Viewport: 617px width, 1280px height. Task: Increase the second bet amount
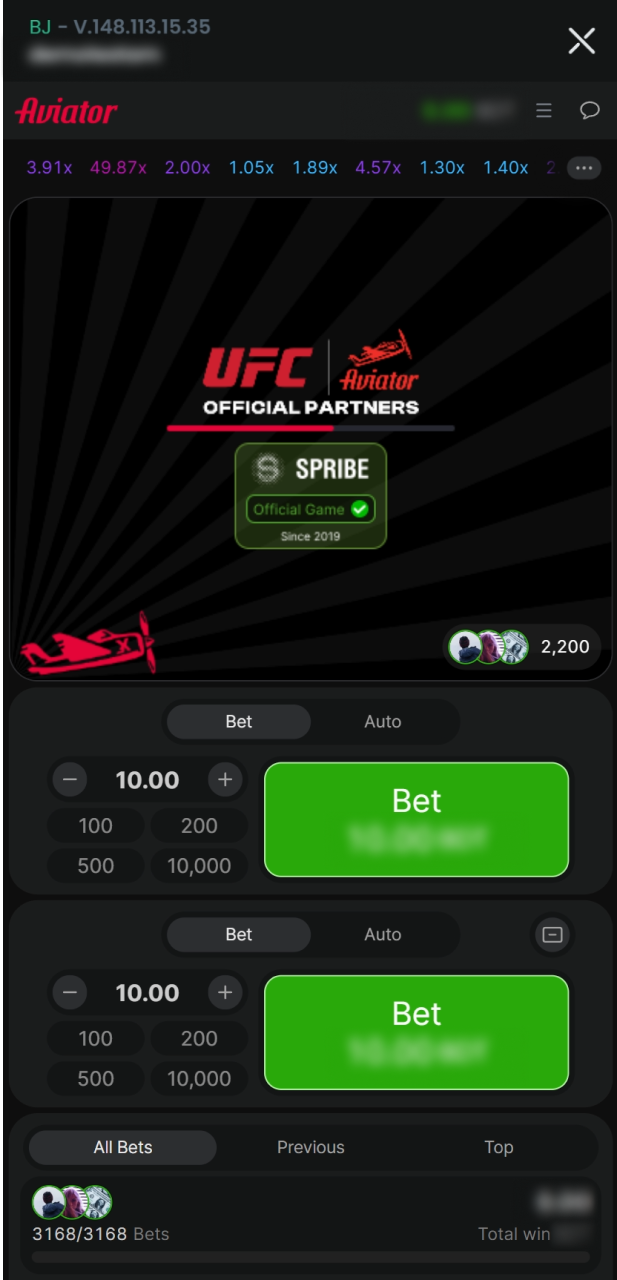[225, 993]
